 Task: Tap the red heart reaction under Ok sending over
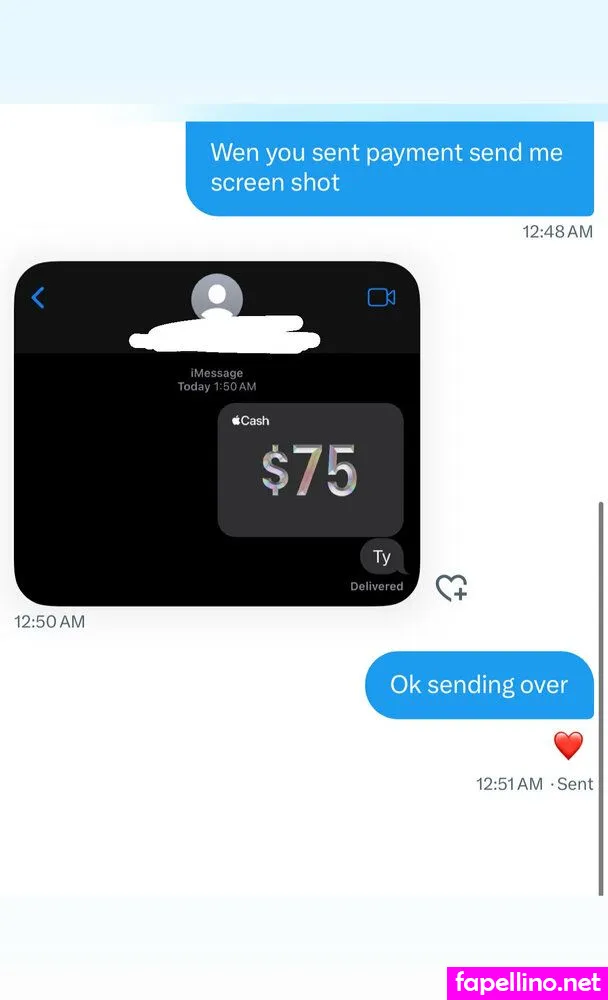pyautogui.click(x=568, y=745)
